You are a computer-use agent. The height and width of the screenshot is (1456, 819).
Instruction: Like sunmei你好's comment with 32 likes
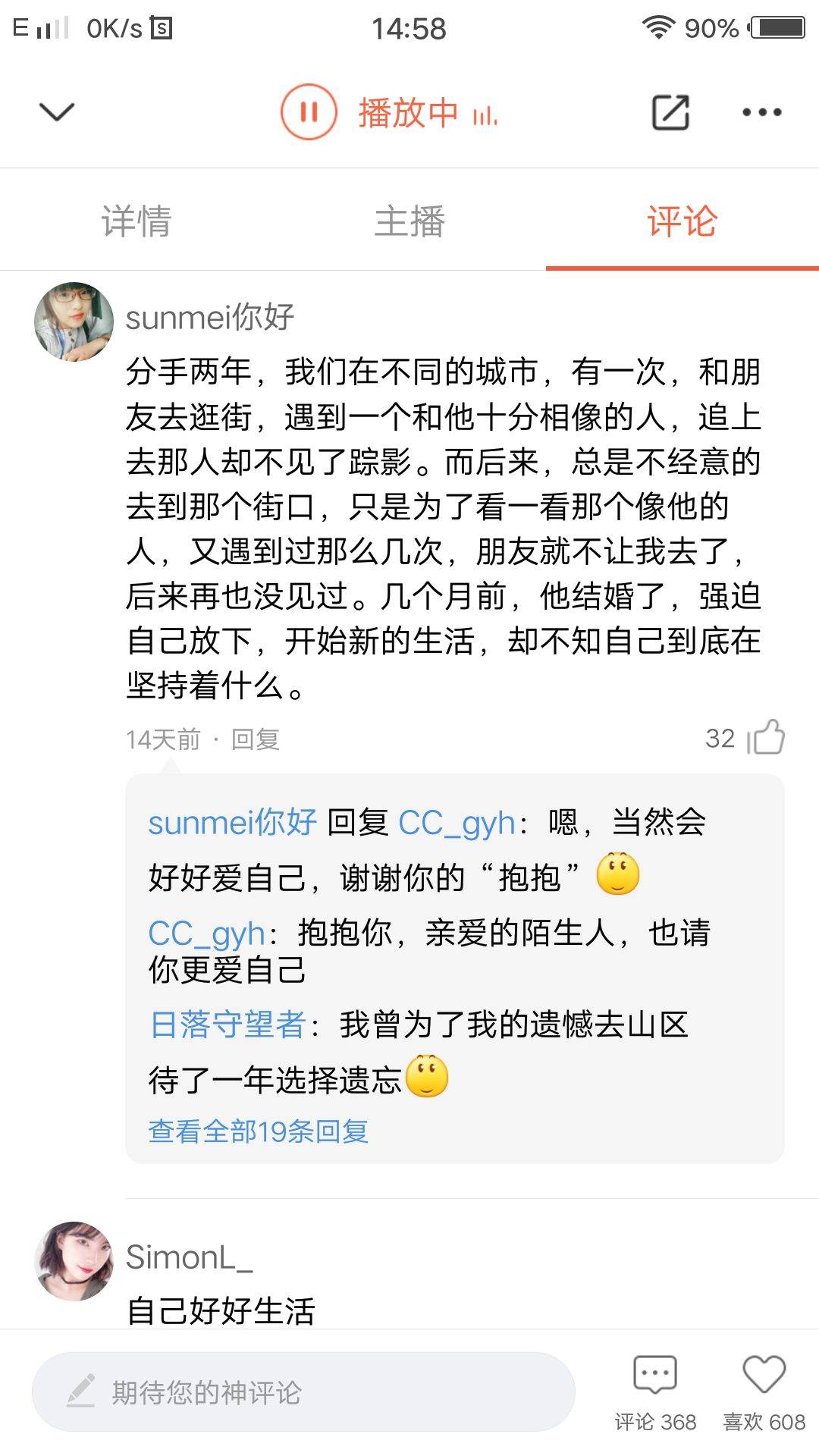coord(766,737)
